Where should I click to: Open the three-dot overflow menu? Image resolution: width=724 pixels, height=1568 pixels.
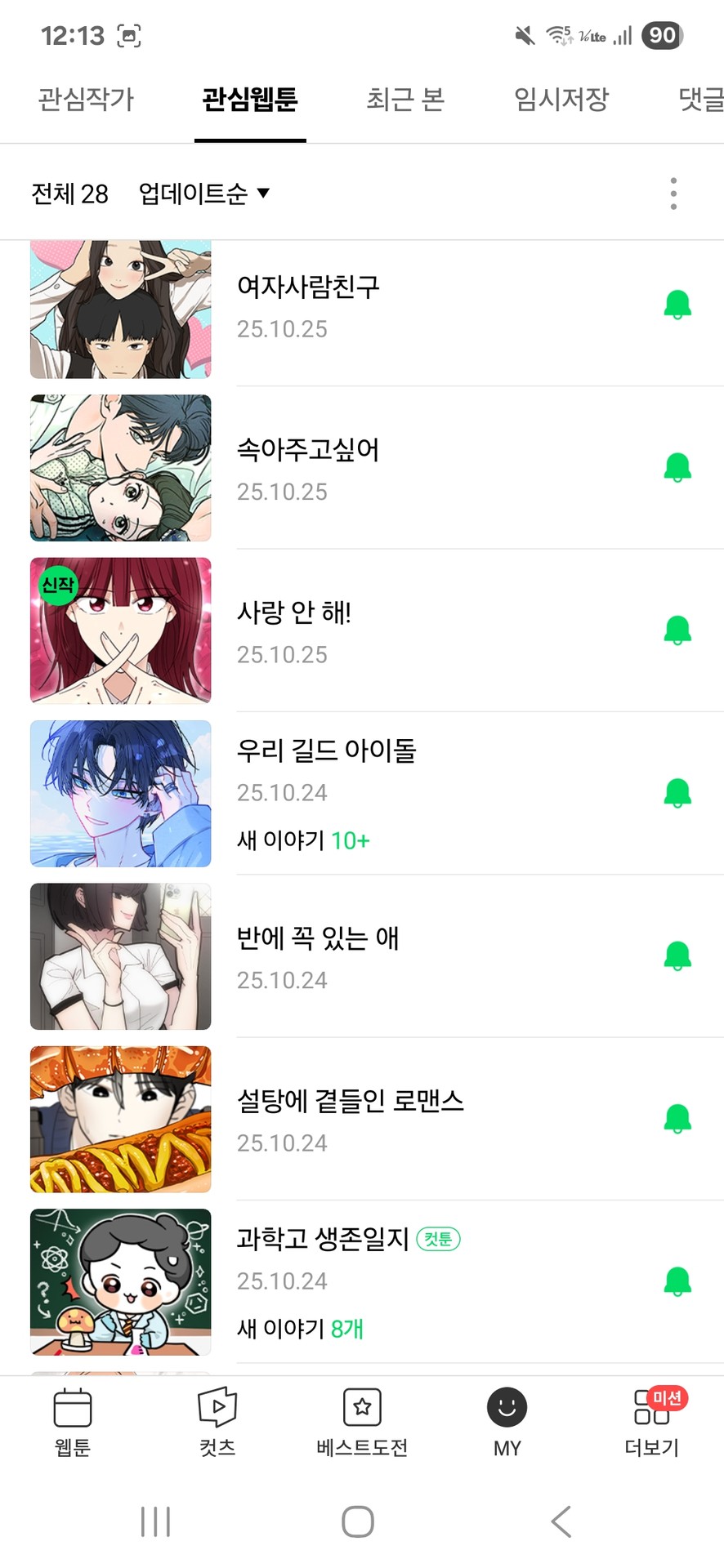(673, 194)
